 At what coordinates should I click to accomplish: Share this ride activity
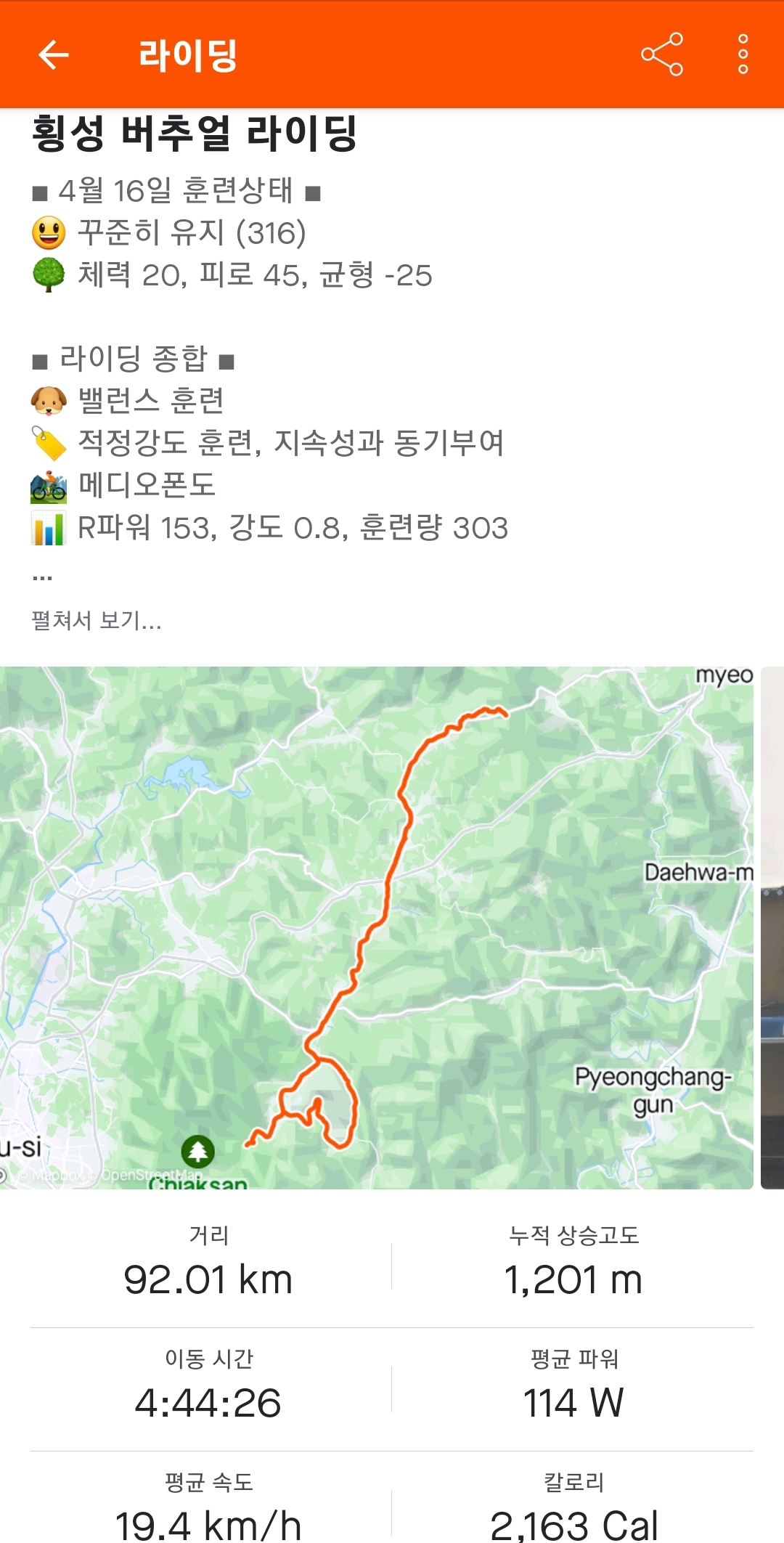click(x=661, y=54)
